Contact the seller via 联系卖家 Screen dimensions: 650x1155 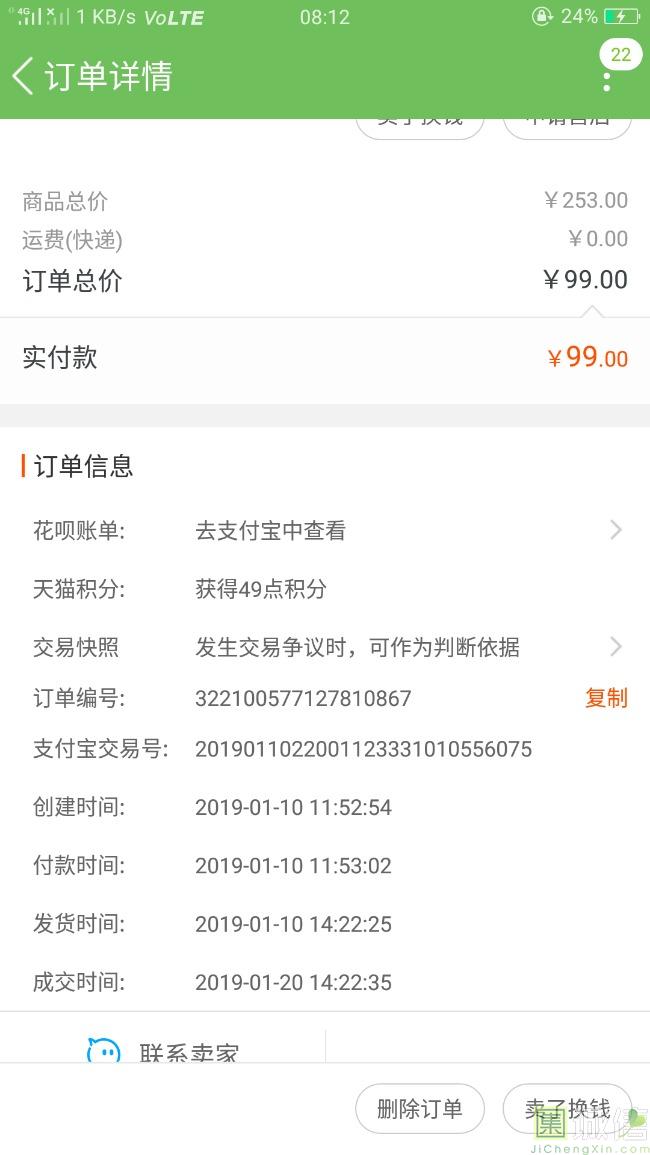point(165,1050)
